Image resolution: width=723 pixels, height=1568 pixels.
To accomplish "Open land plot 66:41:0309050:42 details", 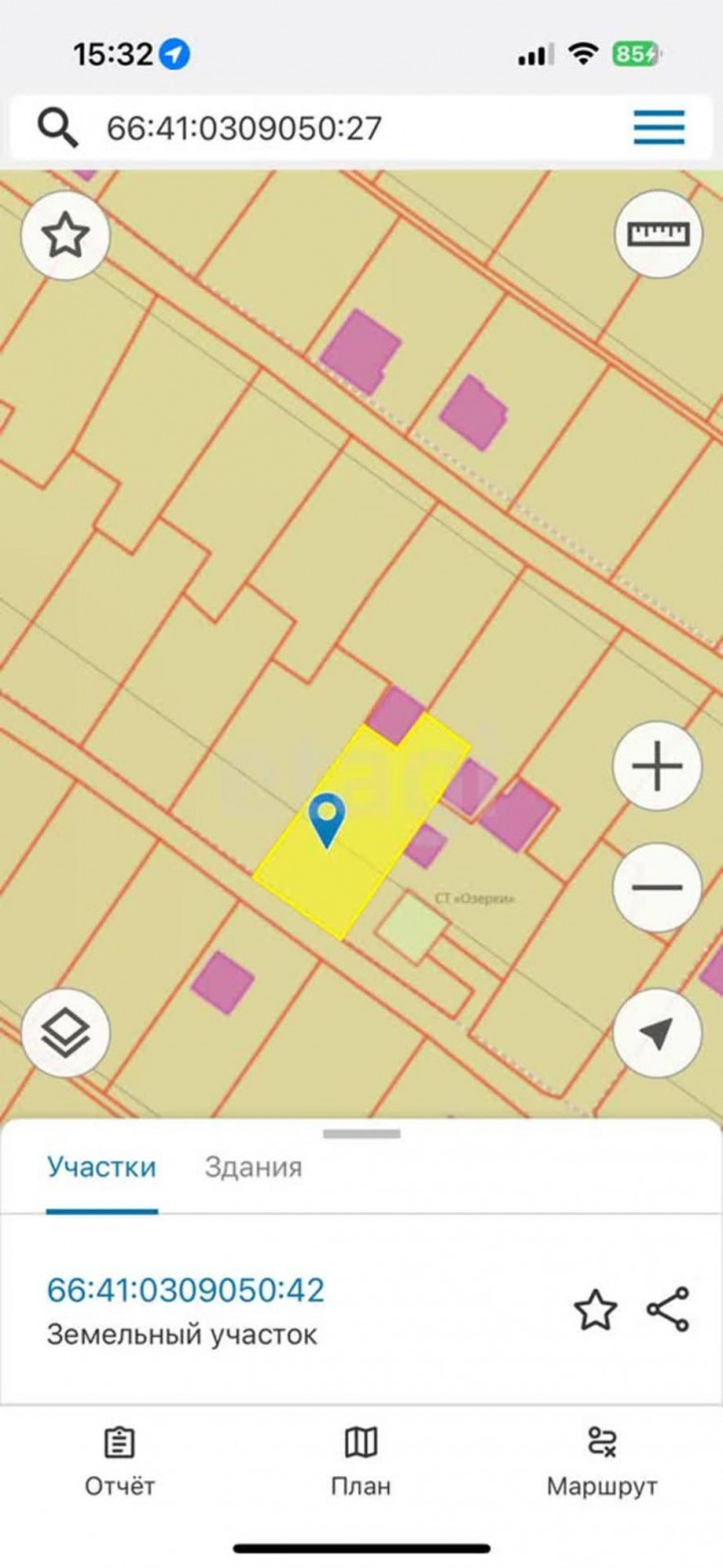I will (185, 1291).
